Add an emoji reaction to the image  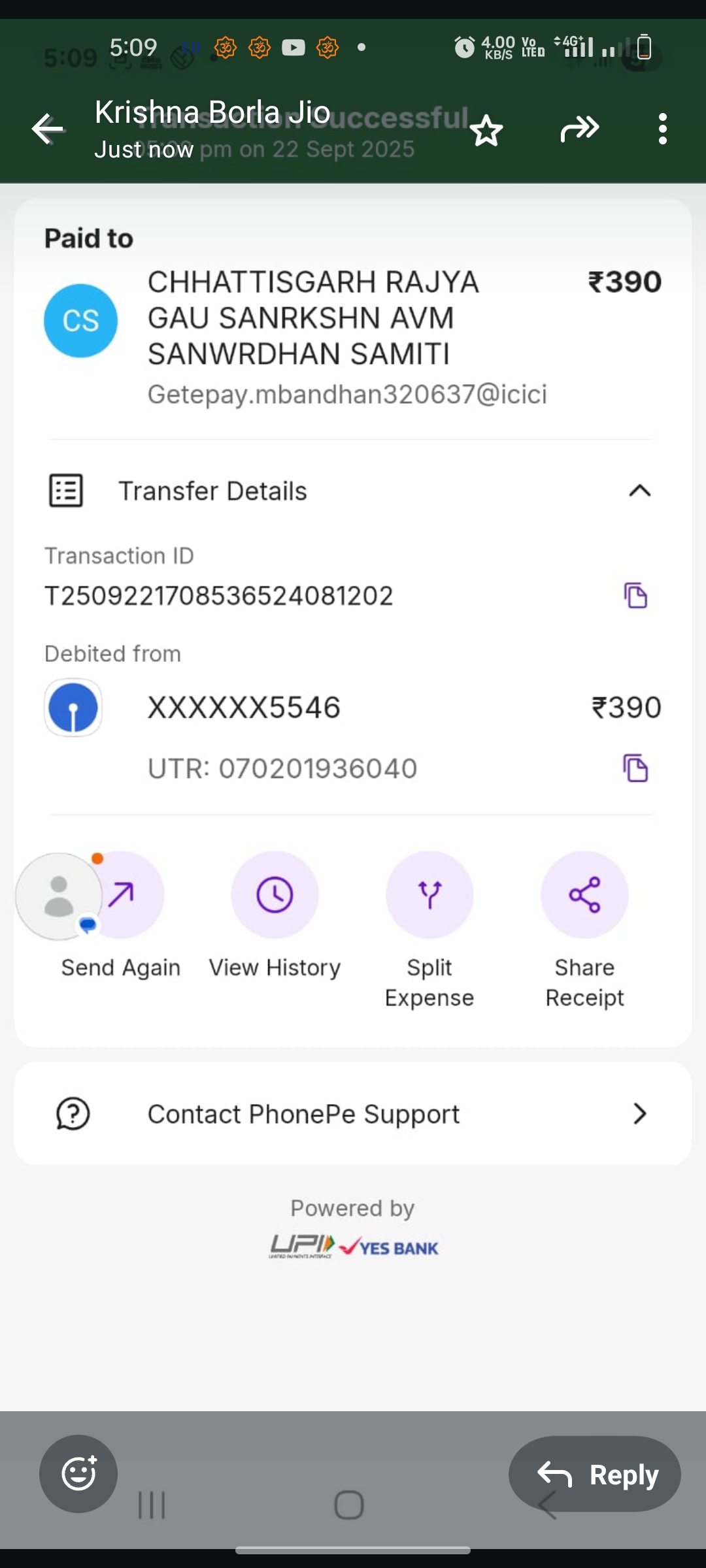click(x=78, y=1473)
